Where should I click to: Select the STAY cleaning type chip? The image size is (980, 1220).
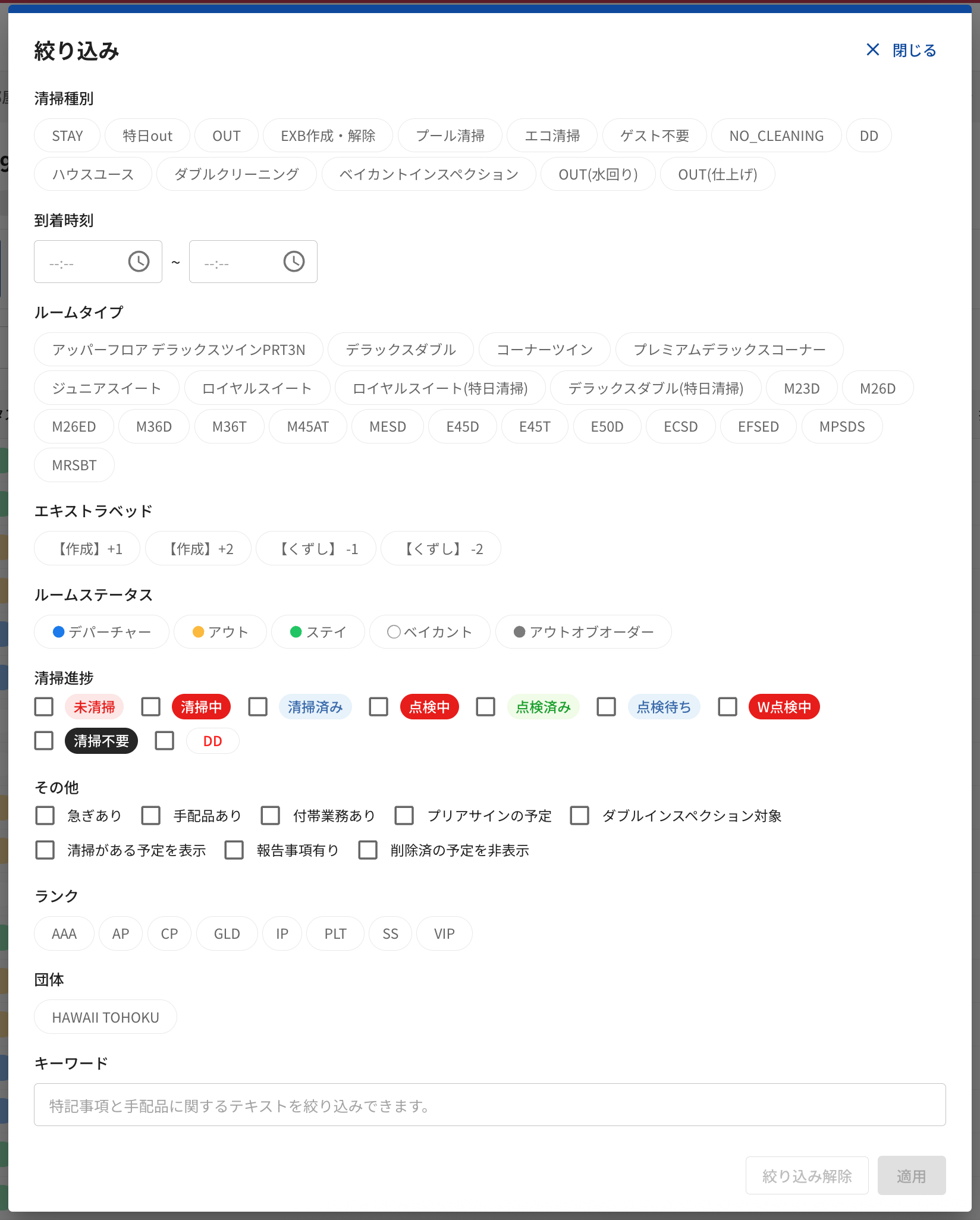tap(67, 136)
